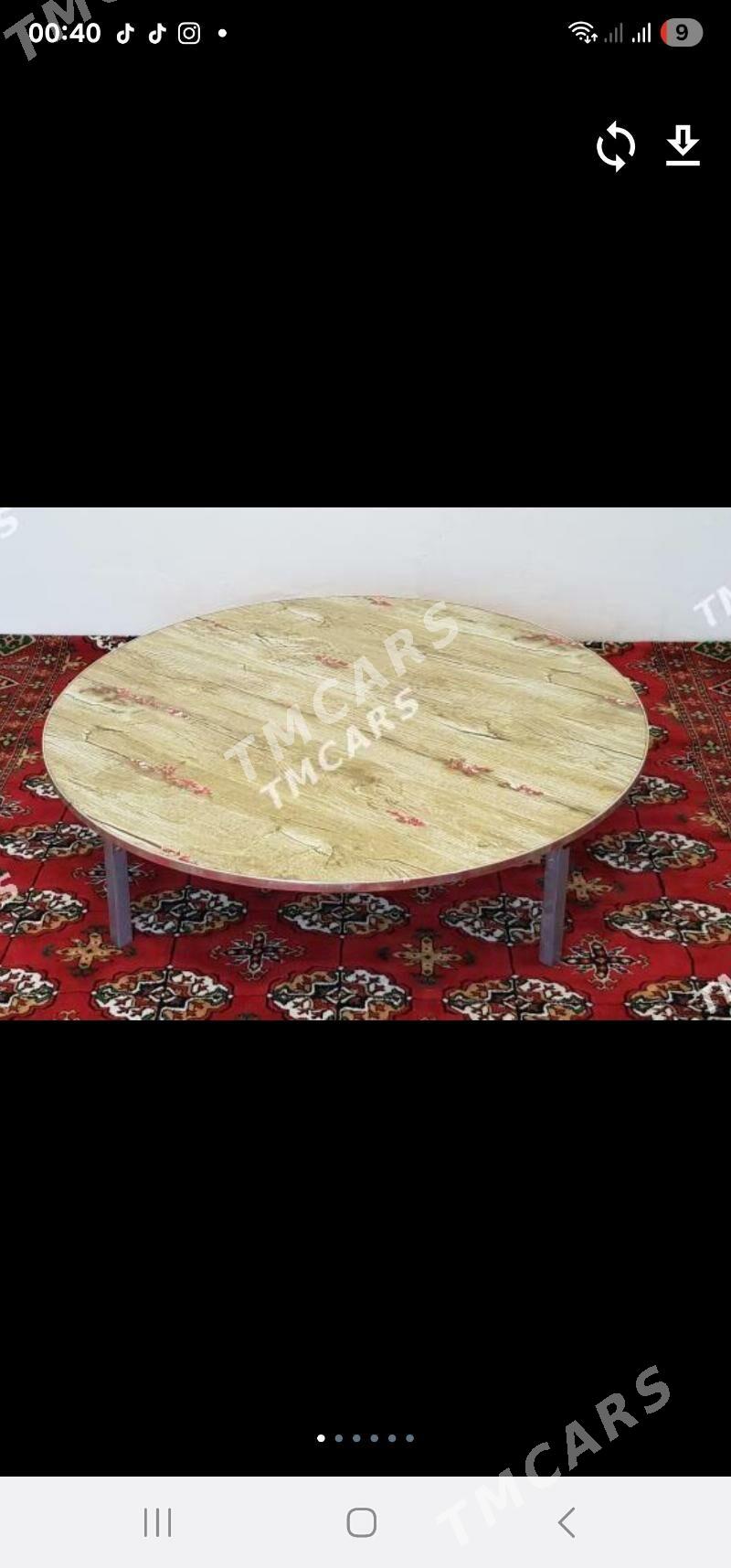This screenshot has height=1568, width=731.
Task: Download the table photo
Action: (x=683, y=146)
